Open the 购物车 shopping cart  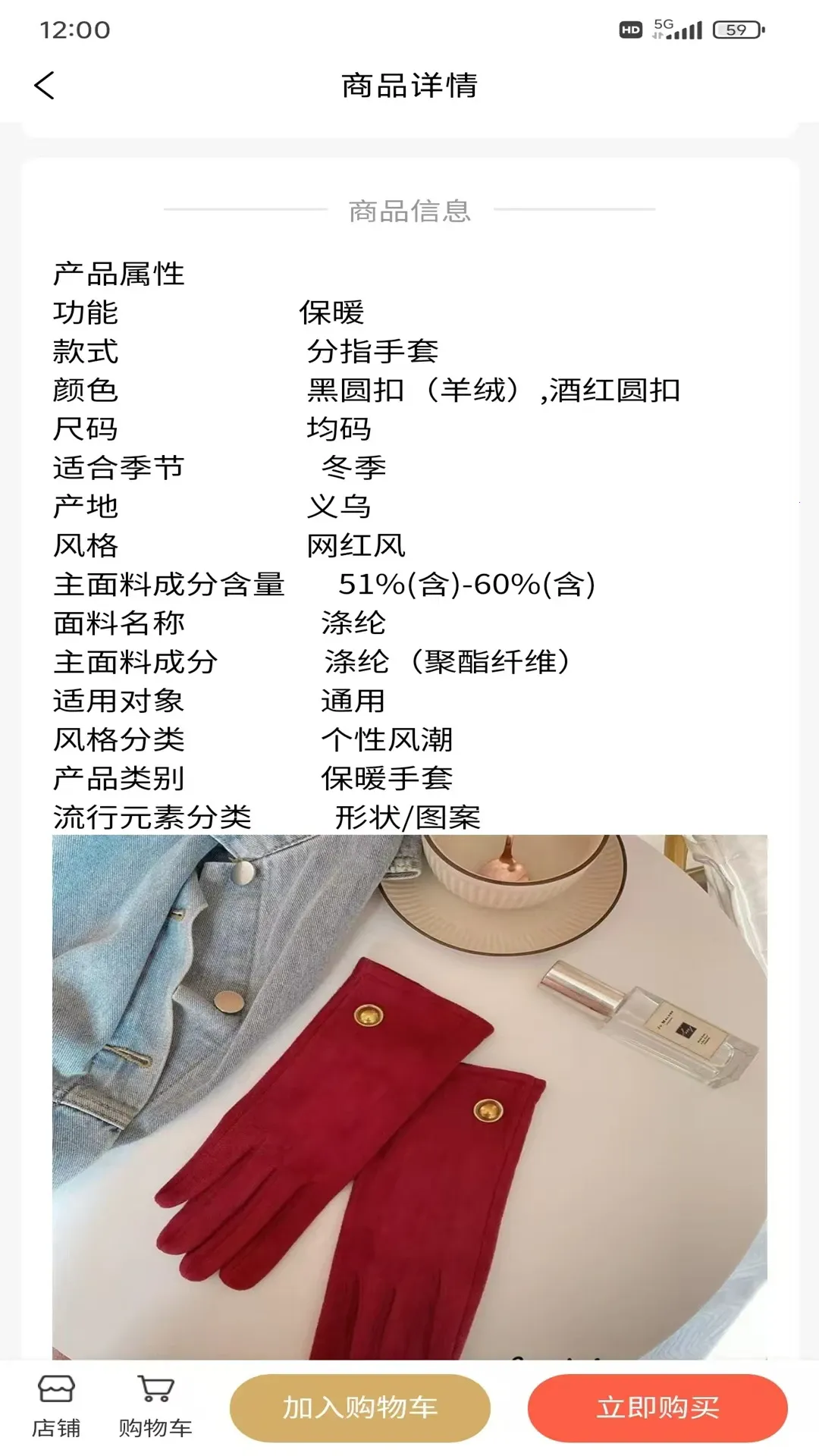pyautogui.click(x=155, y=1407)
